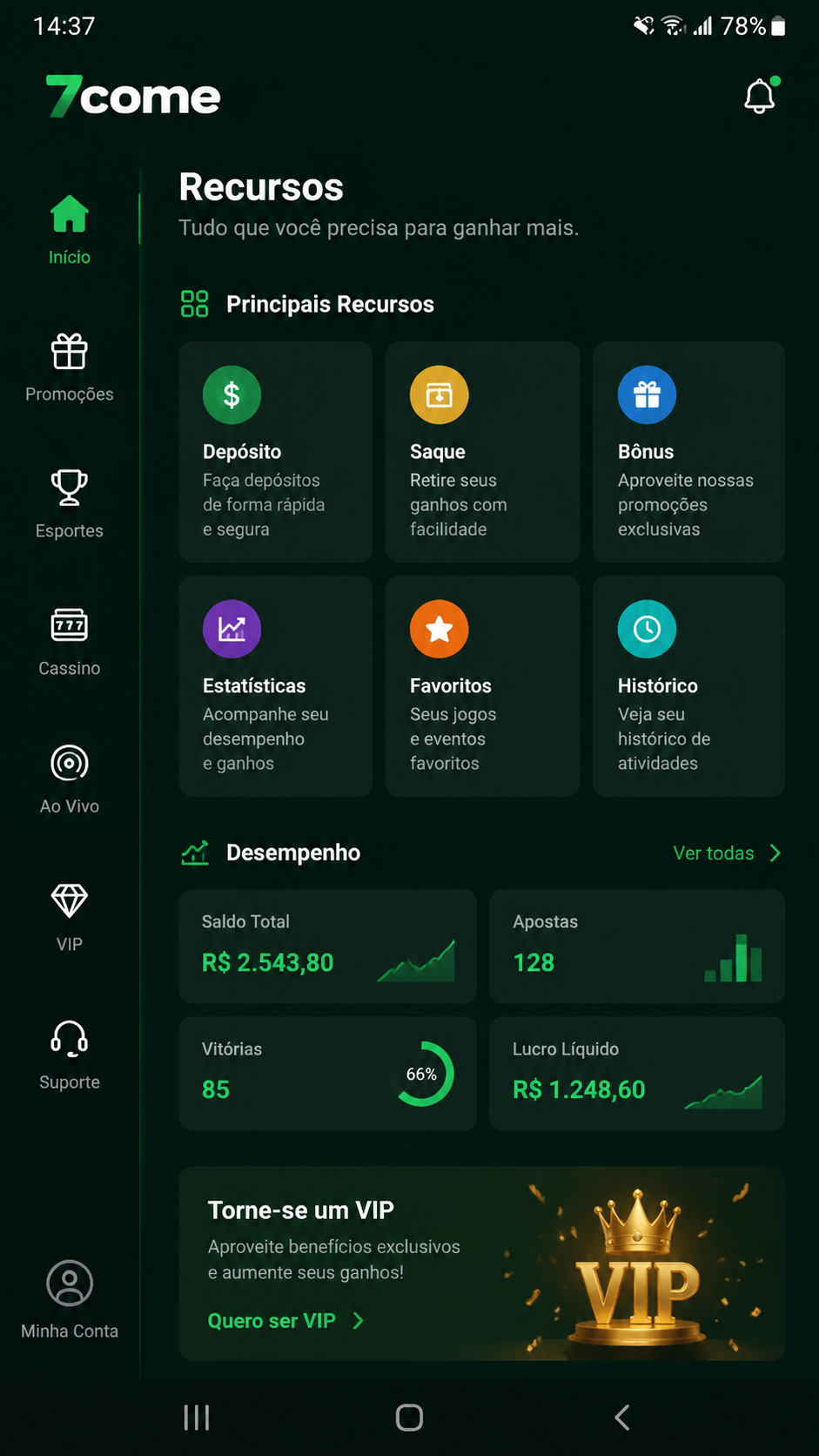Tap Ver todas next to Desempenho
The image size is (819, 1456).
click(x=728, y=853)
